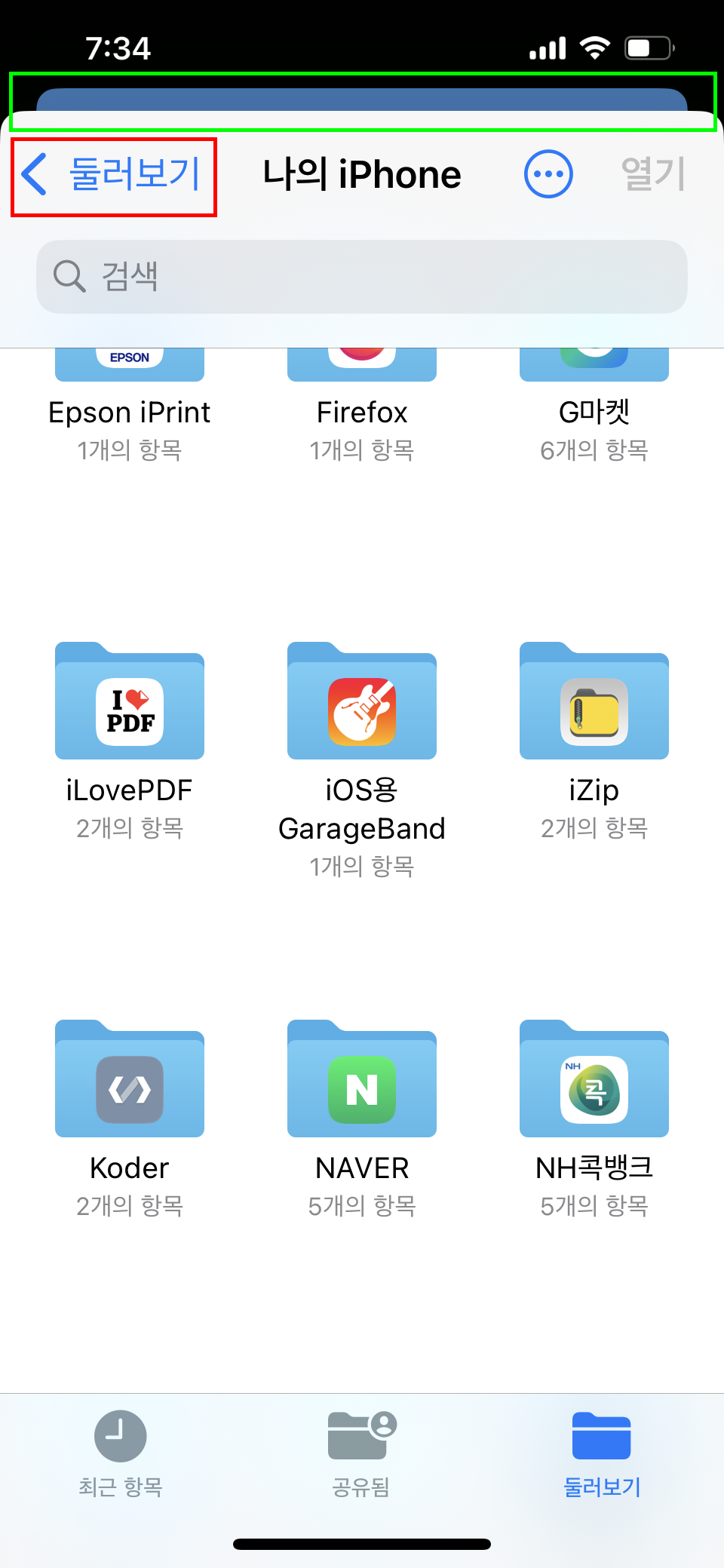Open the more options circle menu
724x1568 pixels.
point(548,174)
